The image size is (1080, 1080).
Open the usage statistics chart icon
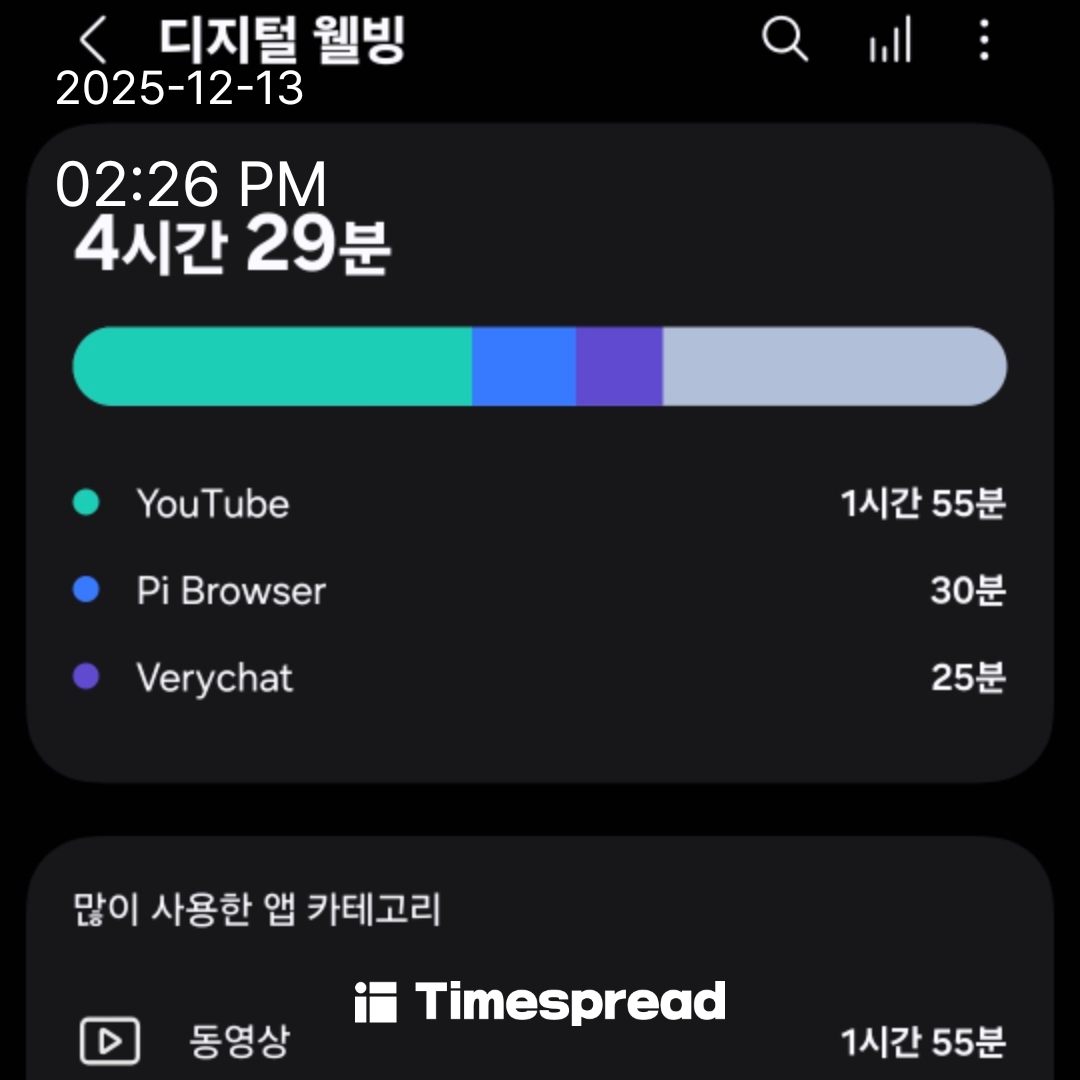889,42
